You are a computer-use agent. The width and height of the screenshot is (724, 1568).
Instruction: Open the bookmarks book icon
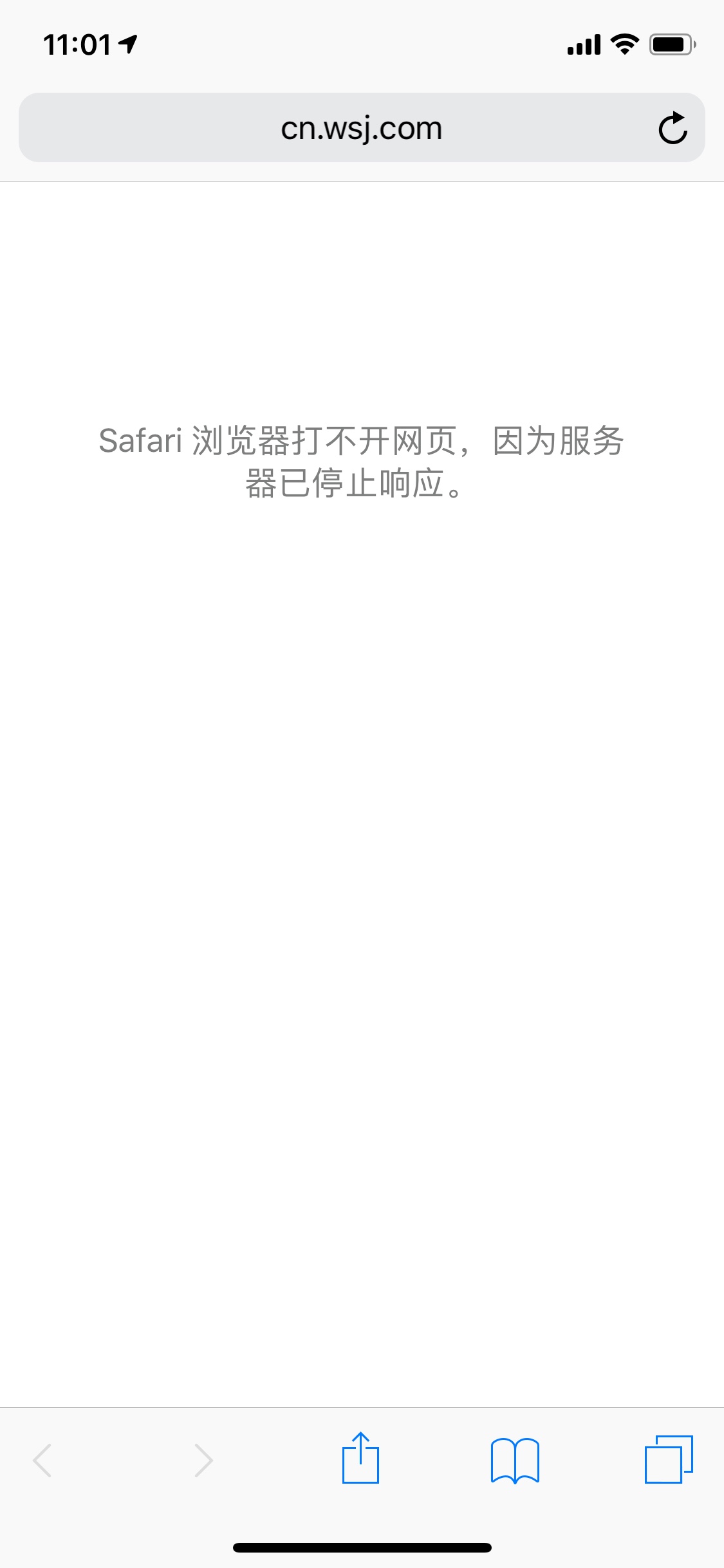pyautogui.click(x=514, y=1460)
